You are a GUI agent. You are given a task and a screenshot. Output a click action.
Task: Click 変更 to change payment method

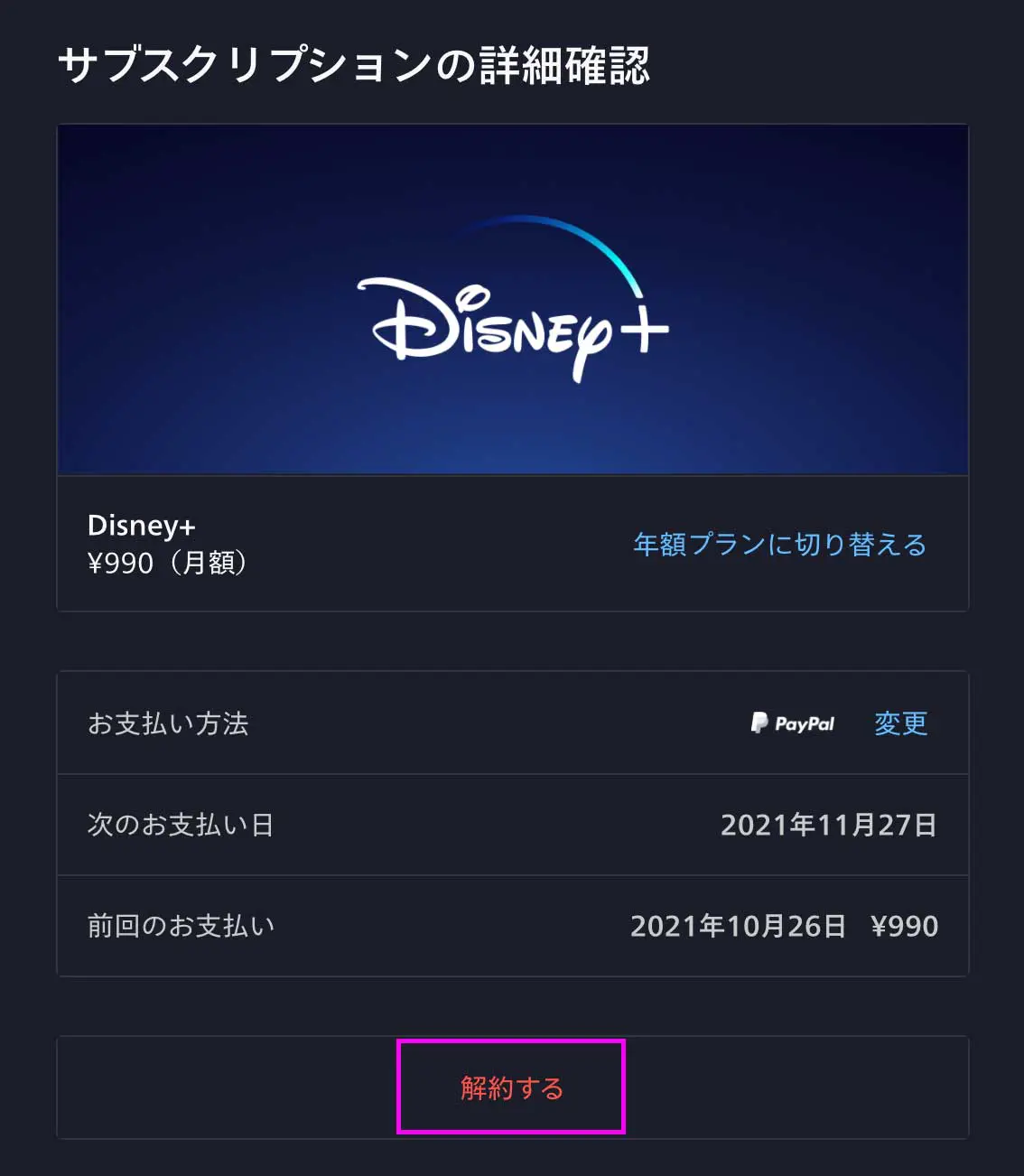click(x=899, y=723)
